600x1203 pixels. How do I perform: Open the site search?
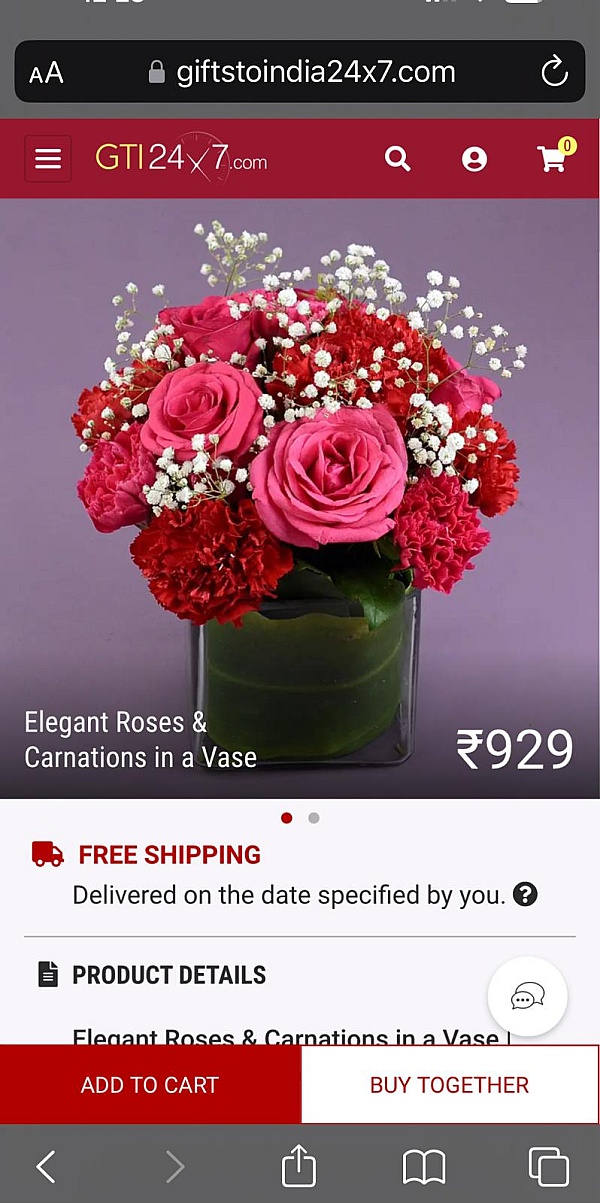(x=398, y=159)
